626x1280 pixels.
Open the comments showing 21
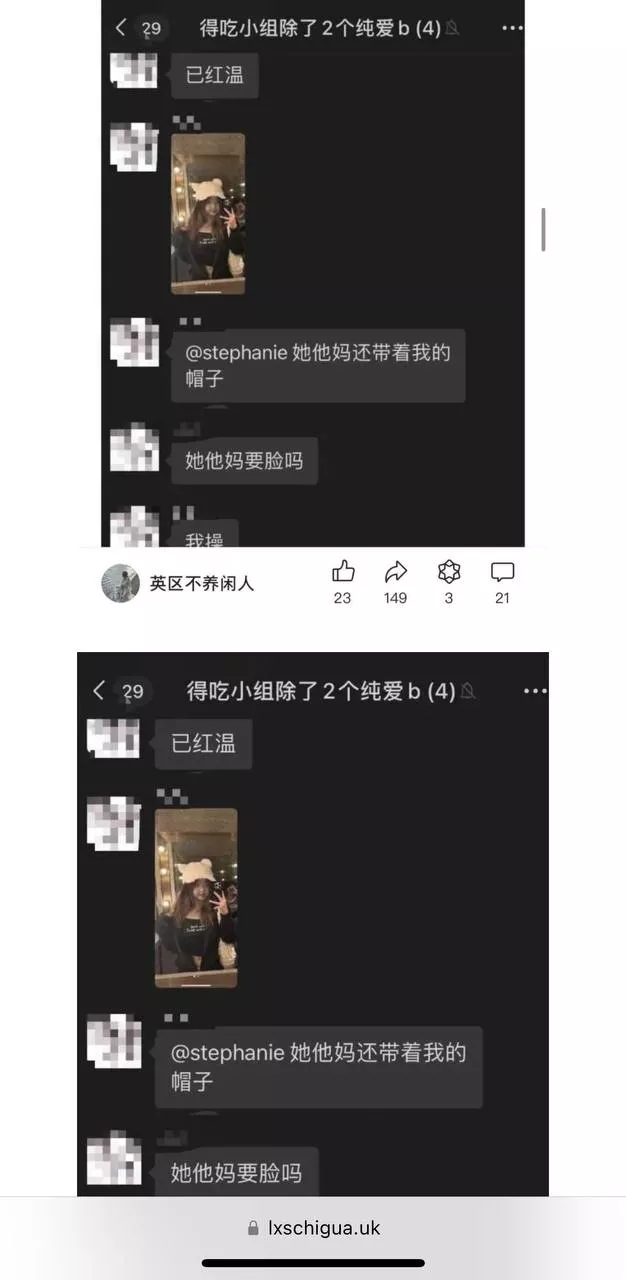502,572
